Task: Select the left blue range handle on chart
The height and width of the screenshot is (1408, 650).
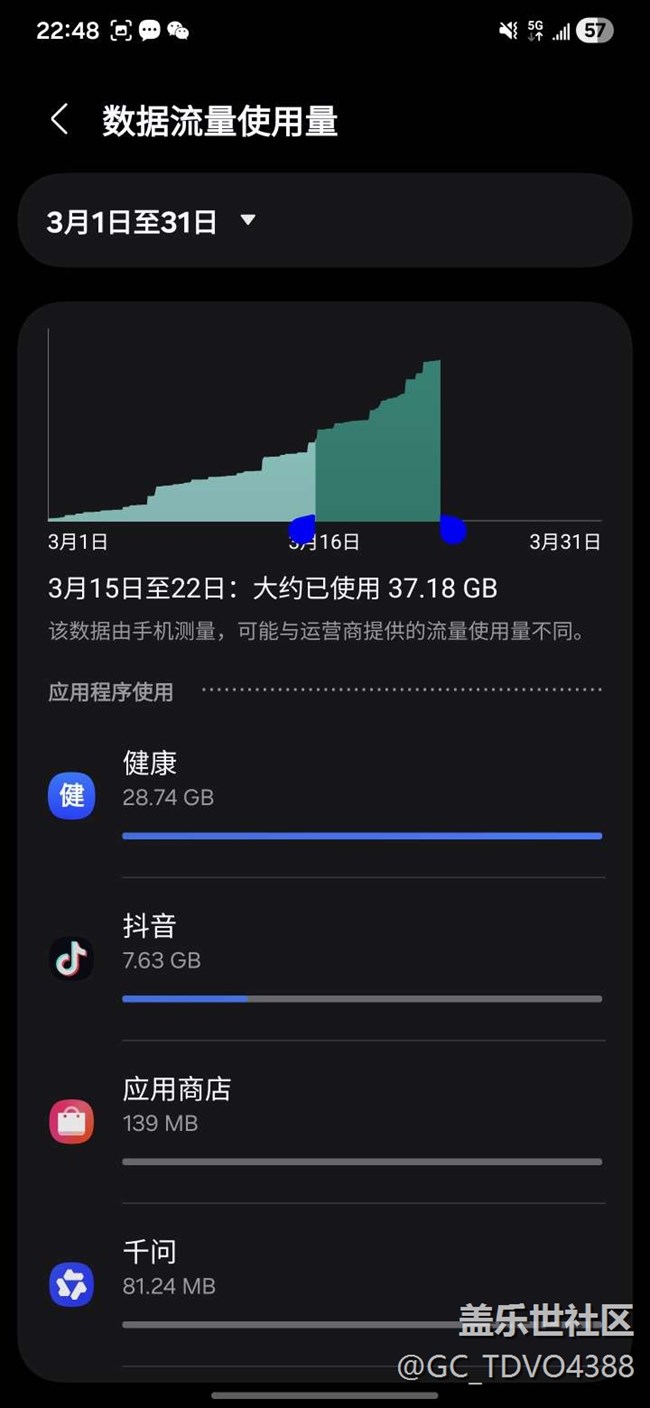Action: tap(302, 529)
